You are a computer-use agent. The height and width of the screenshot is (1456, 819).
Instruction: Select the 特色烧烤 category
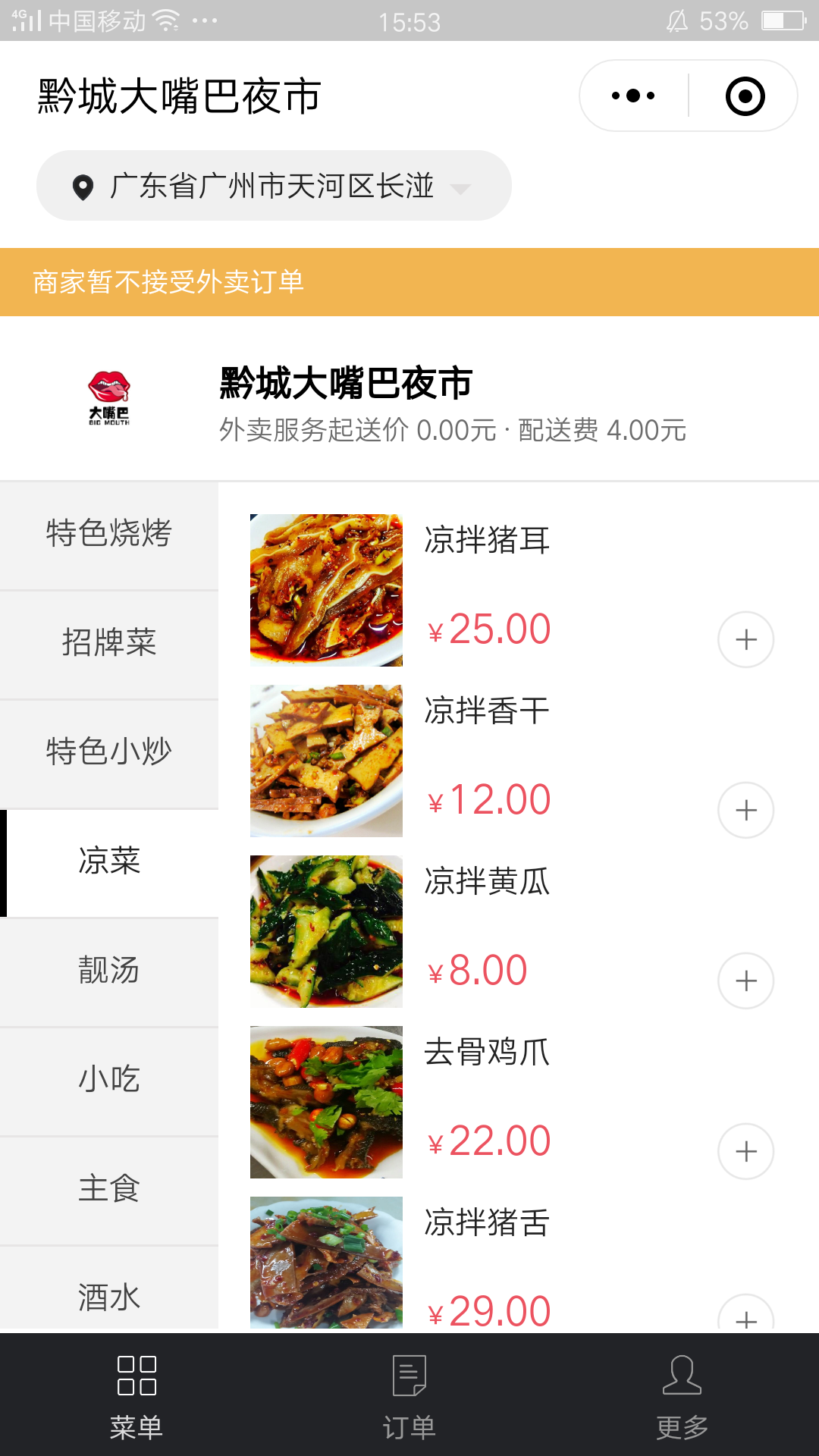(x=109, y=535)
